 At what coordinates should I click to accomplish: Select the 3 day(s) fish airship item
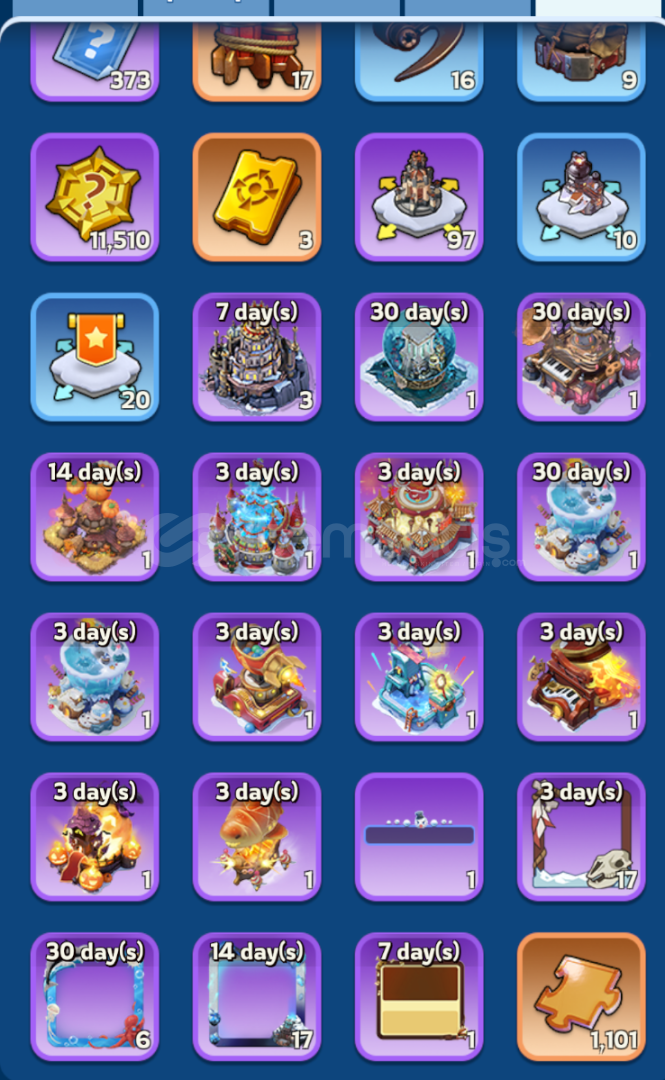[257, 837]
